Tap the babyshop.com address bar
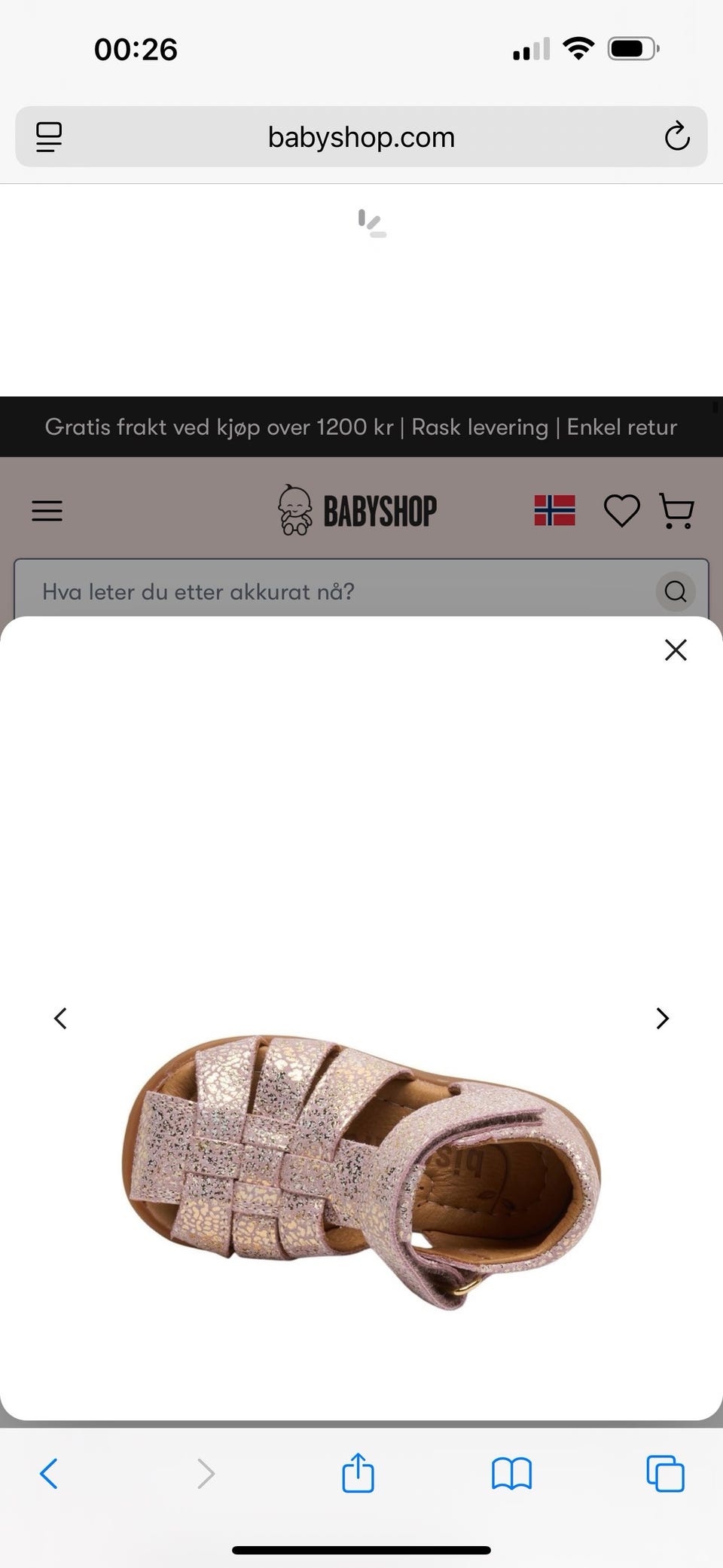 pos(361,136)
